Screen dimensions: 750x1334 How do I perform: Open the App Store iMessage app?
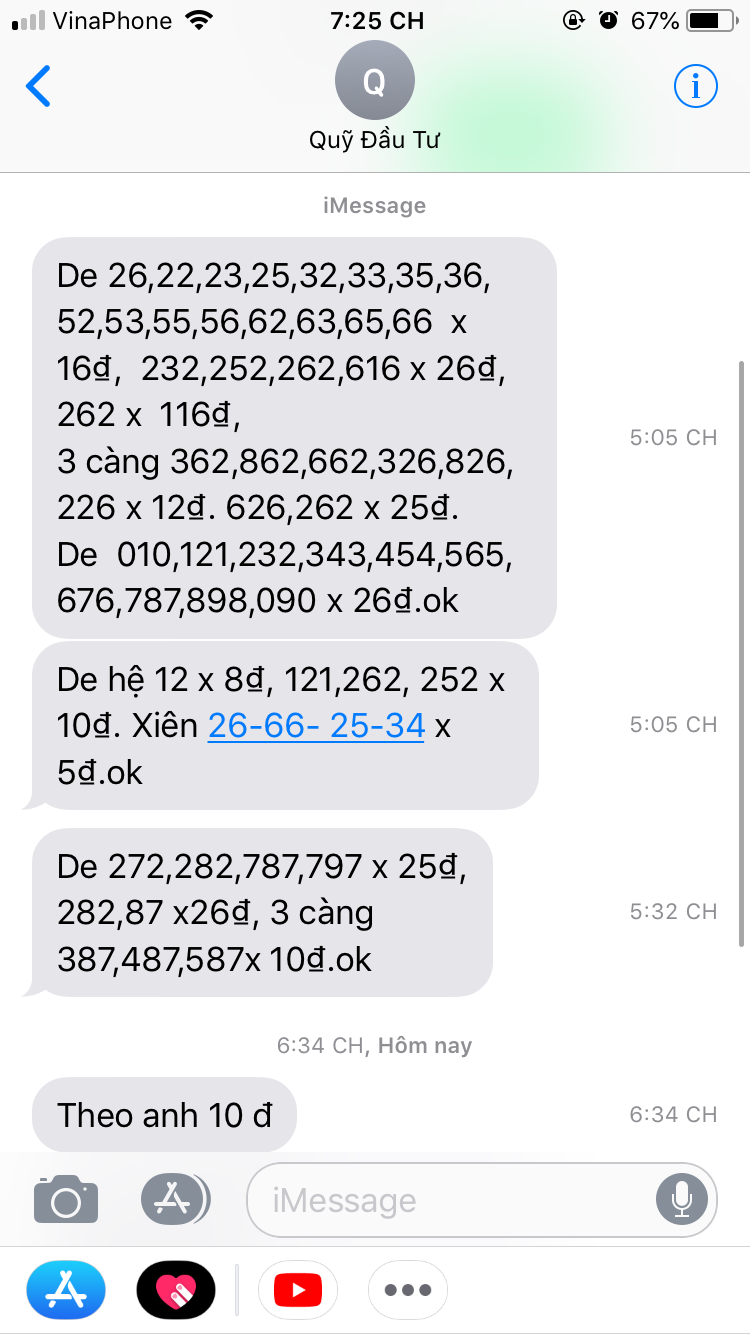(66, 1291)
